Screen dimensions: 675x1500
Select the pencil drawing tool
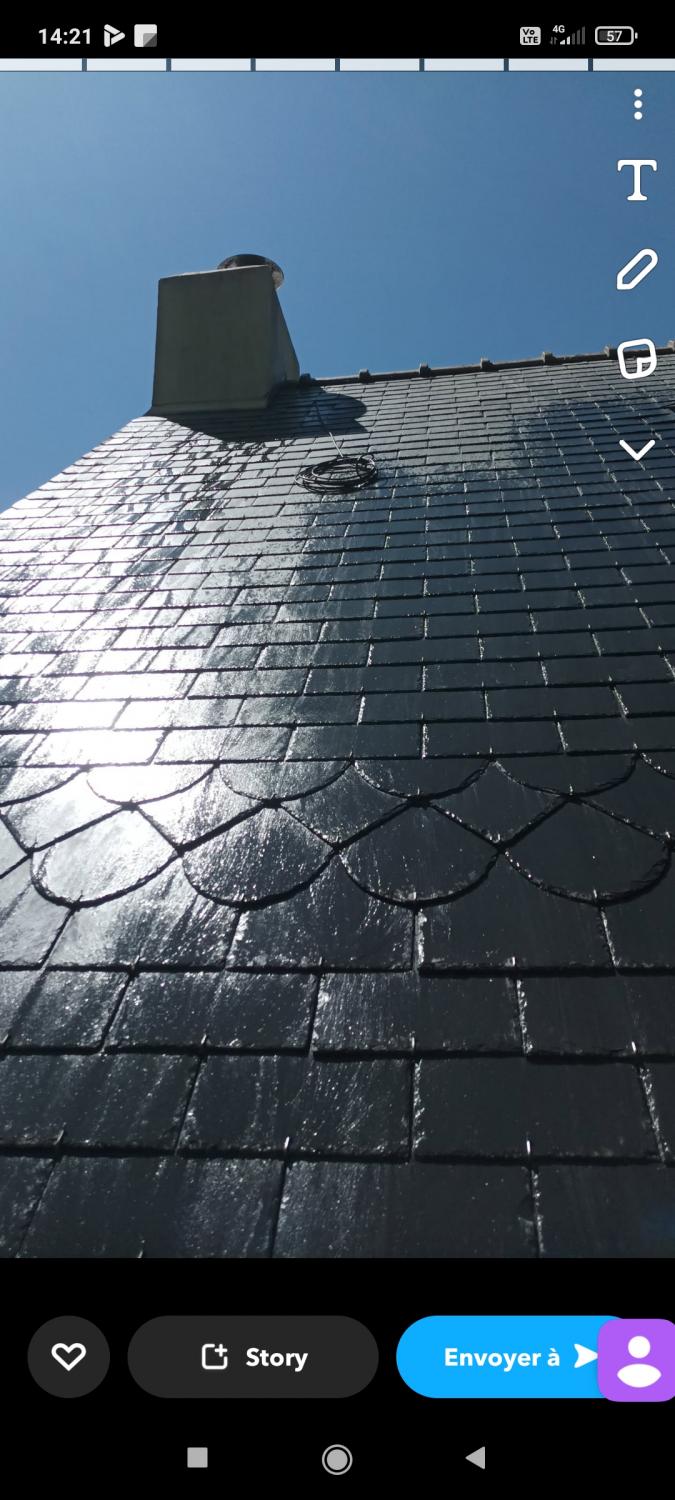point(637,270)
